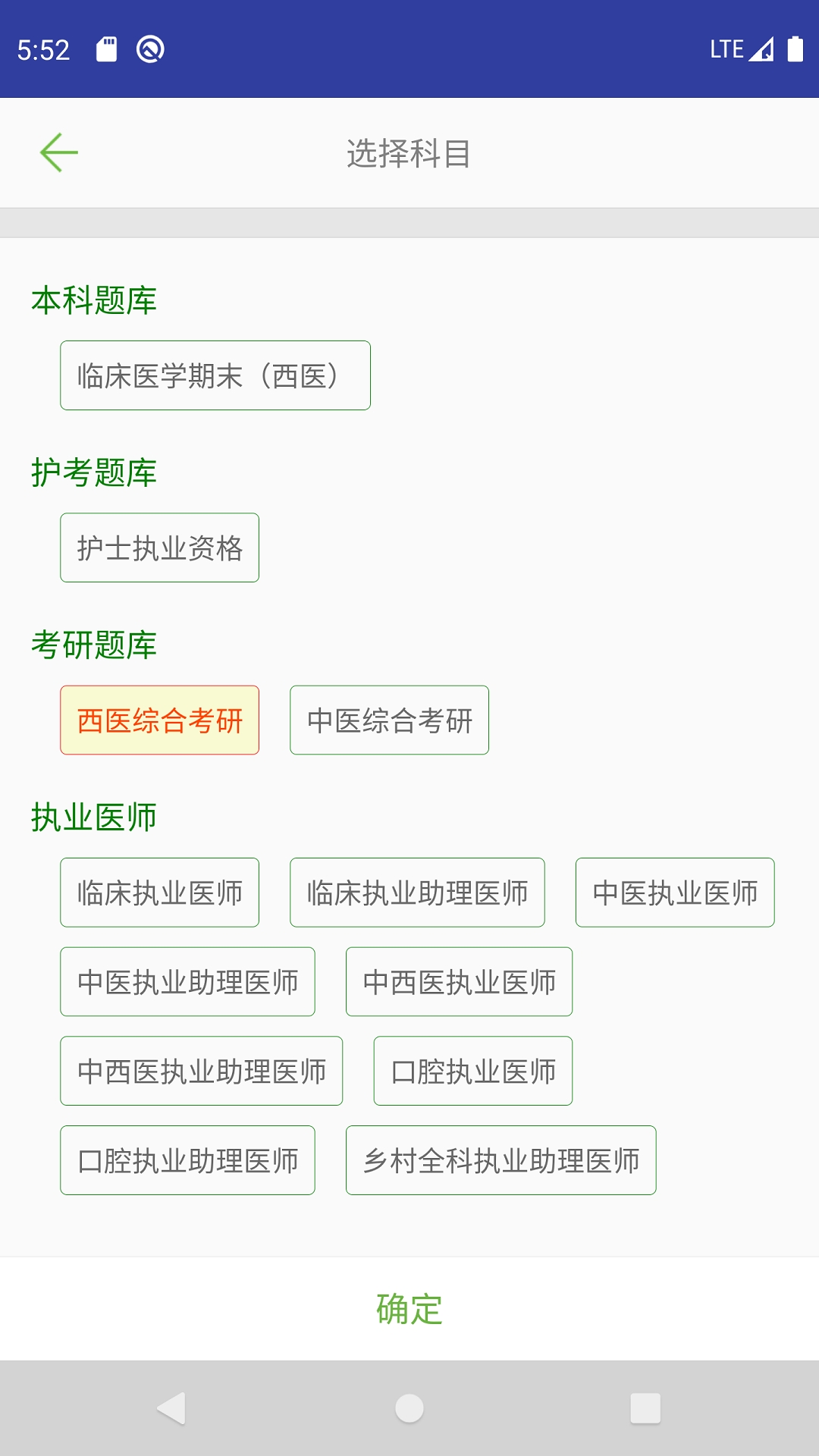Choose 口腔执业医师 option
The image size is (819, 1456).
tap(472, 1072)
